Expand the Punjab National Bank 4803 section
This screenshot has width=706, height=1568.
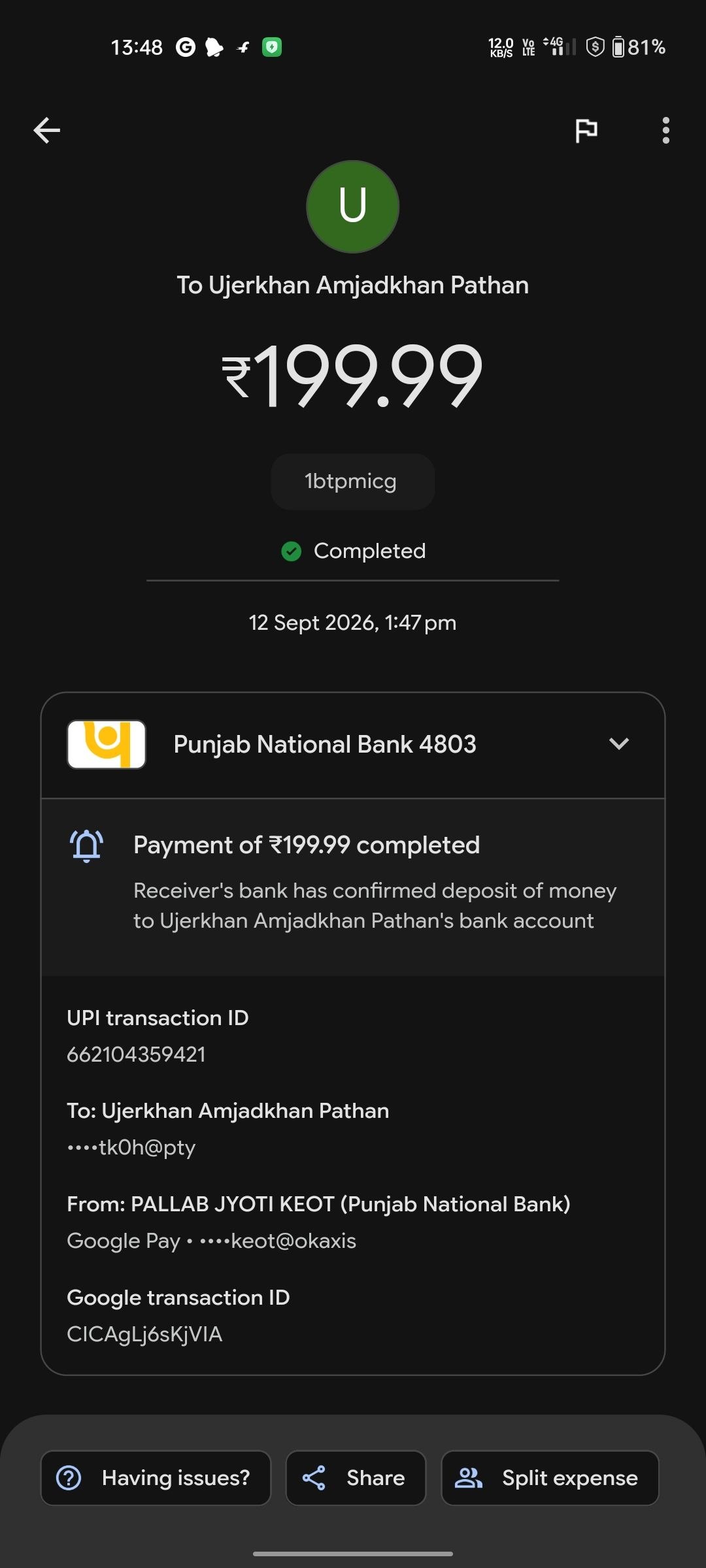tap(353, 745)
